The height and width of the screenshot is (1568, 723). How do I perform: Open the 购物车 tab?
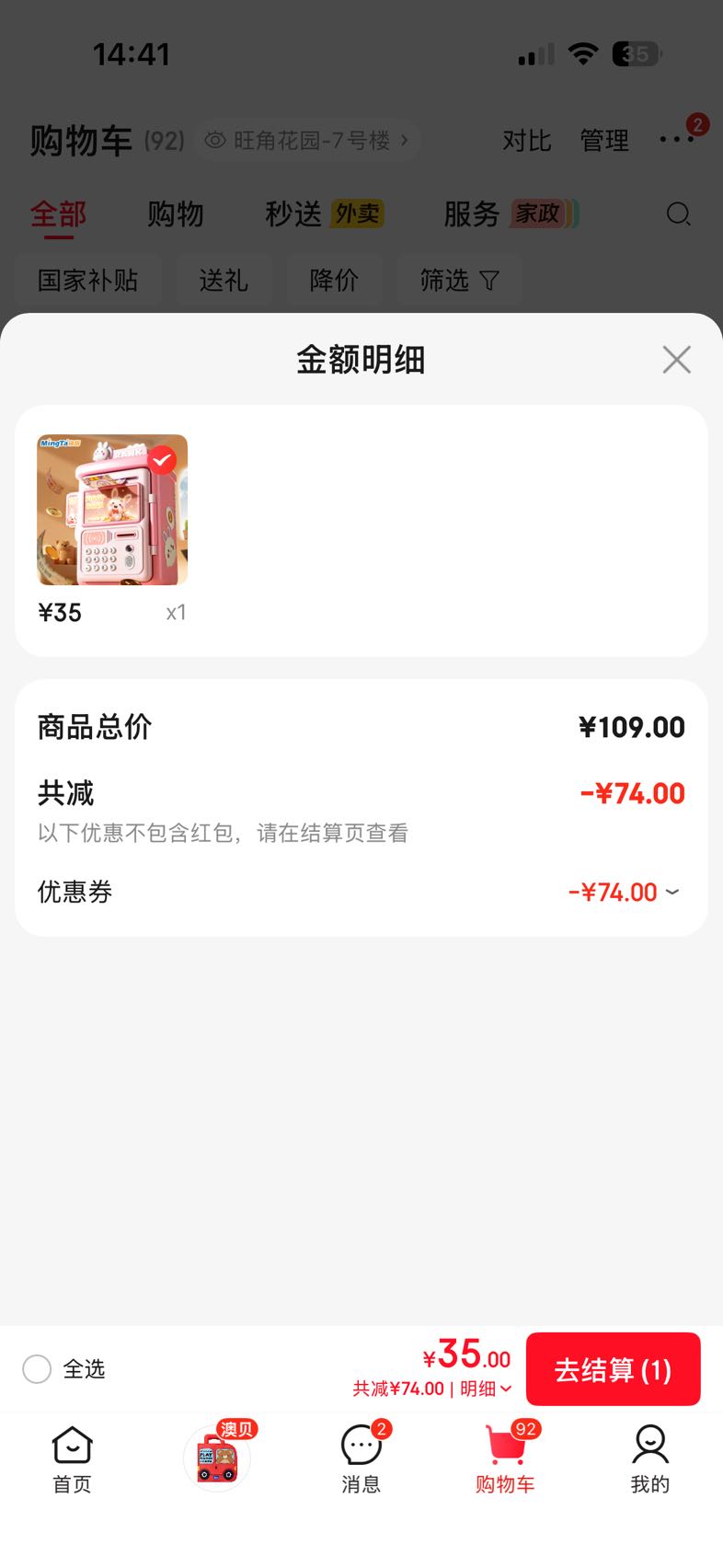(506, 1458)
